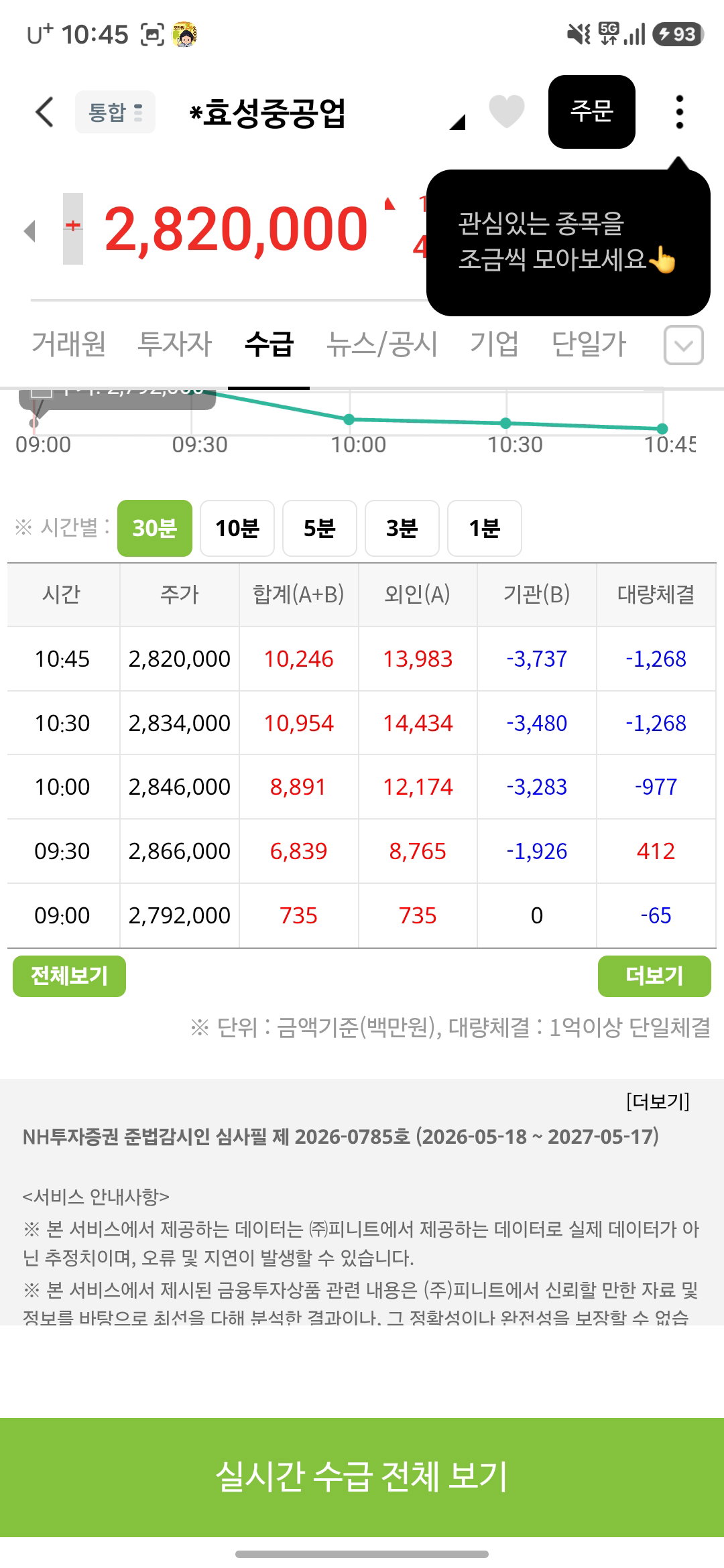Viewport: 724px width, 1568px height.
Task: Select the 1분 time interval
Action: coord(485,528)
